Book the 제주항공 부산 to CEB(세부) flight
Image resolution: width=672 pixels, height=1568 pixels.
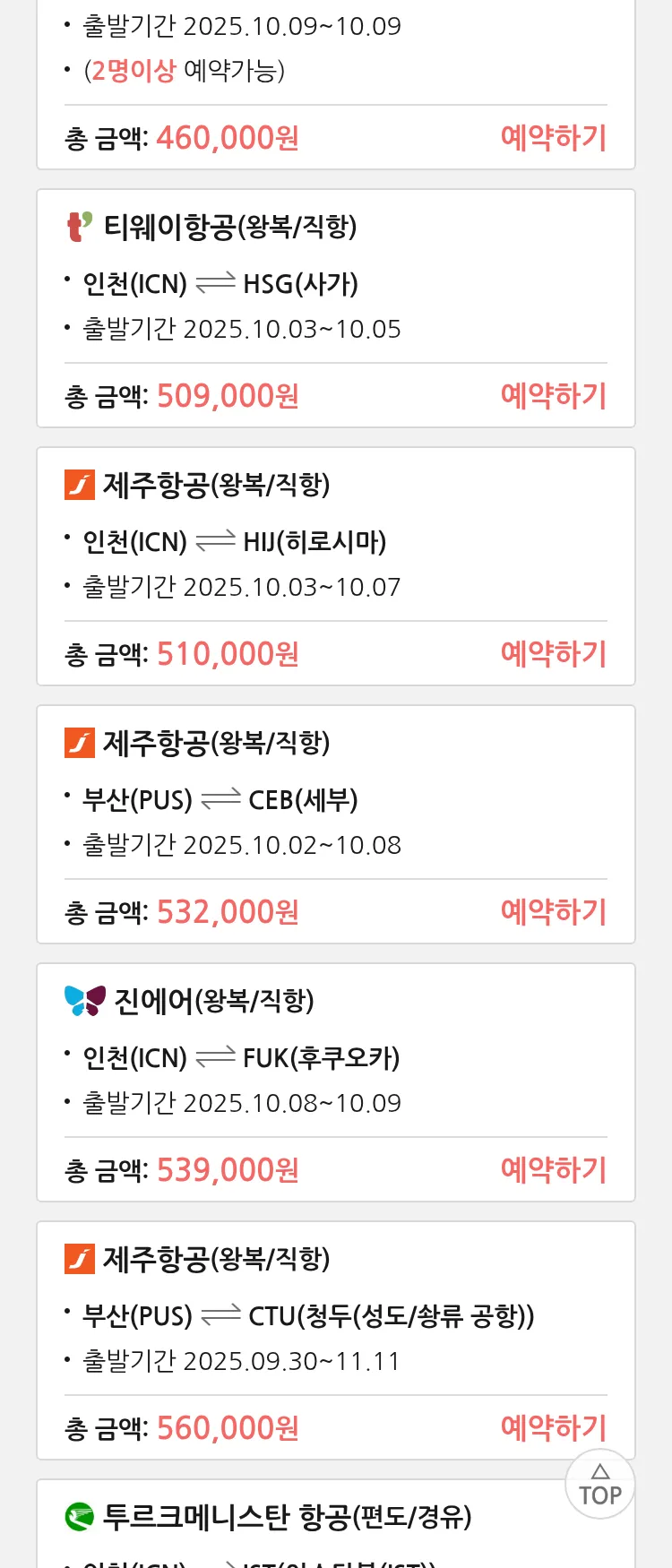(553, 912)
